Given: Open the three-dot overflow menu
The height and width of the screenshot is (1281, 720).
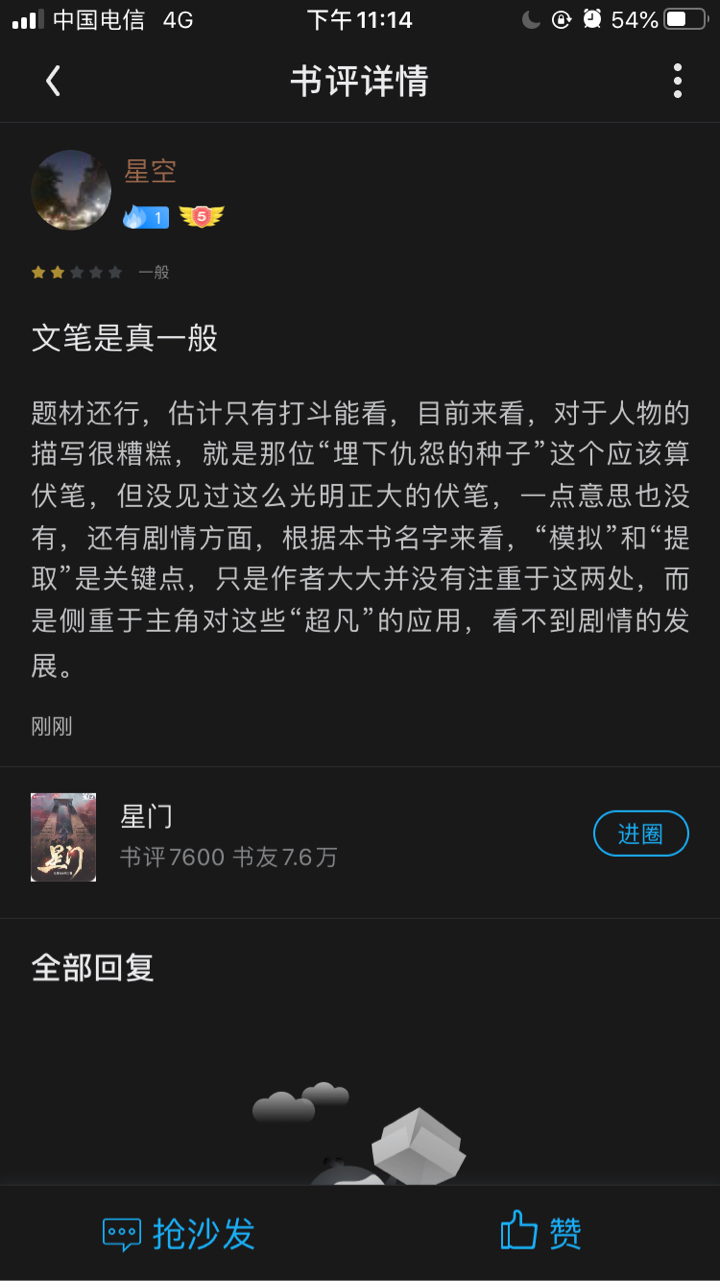Looking at the screenshot, I should coord(677,81).
